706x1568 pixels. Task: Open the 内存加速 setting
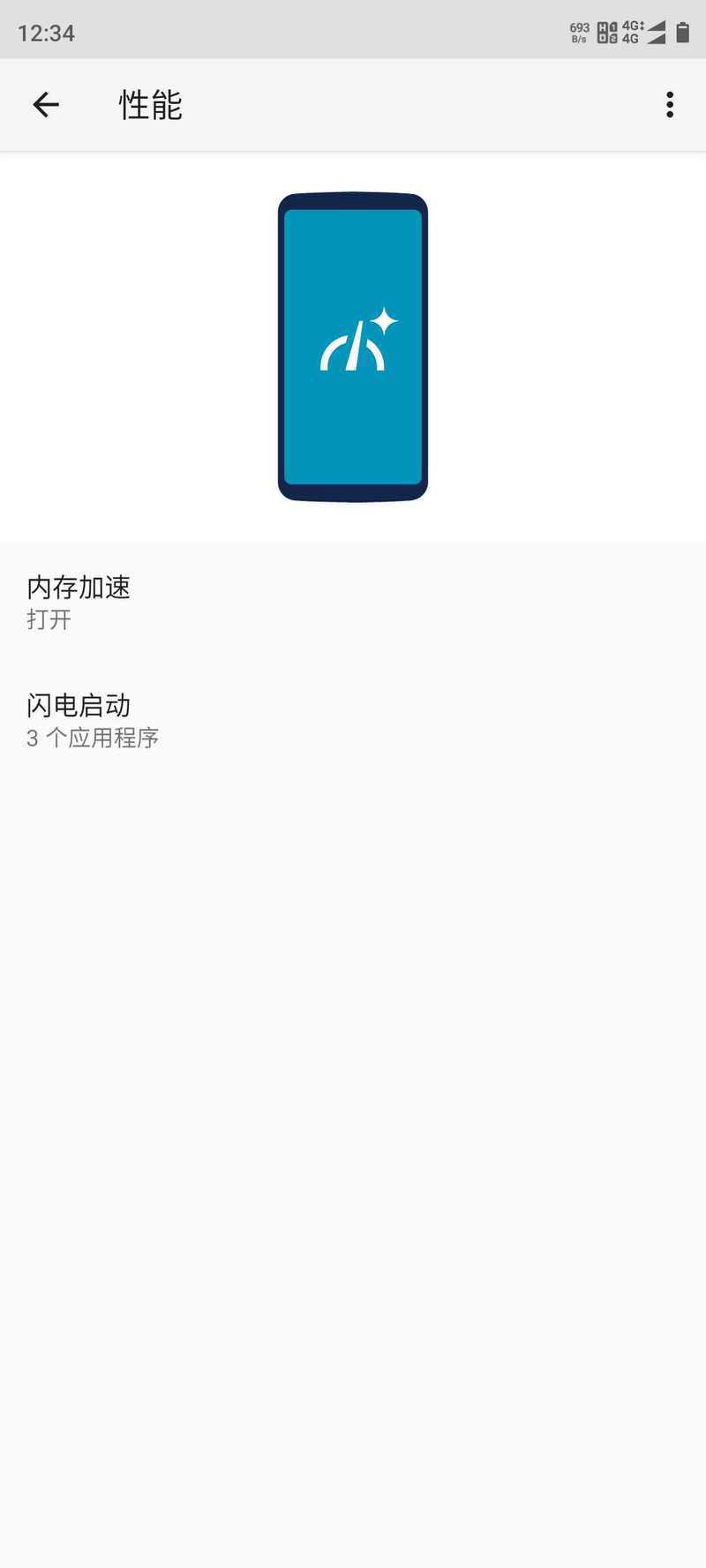[x=353, y=603]
